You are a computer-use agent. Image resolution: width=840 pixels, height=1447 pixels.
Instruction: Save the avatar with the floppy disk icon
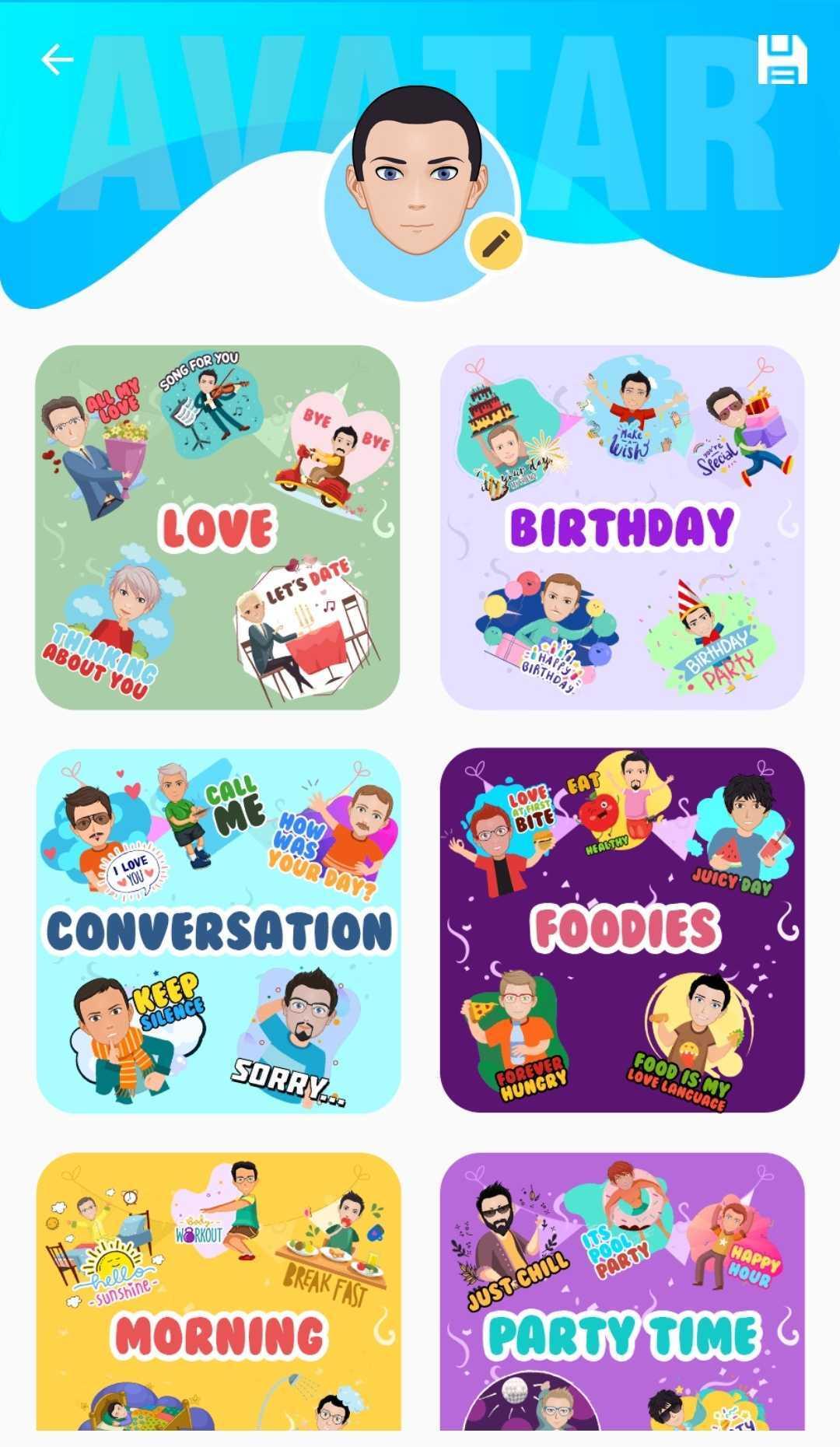[782, 59]
